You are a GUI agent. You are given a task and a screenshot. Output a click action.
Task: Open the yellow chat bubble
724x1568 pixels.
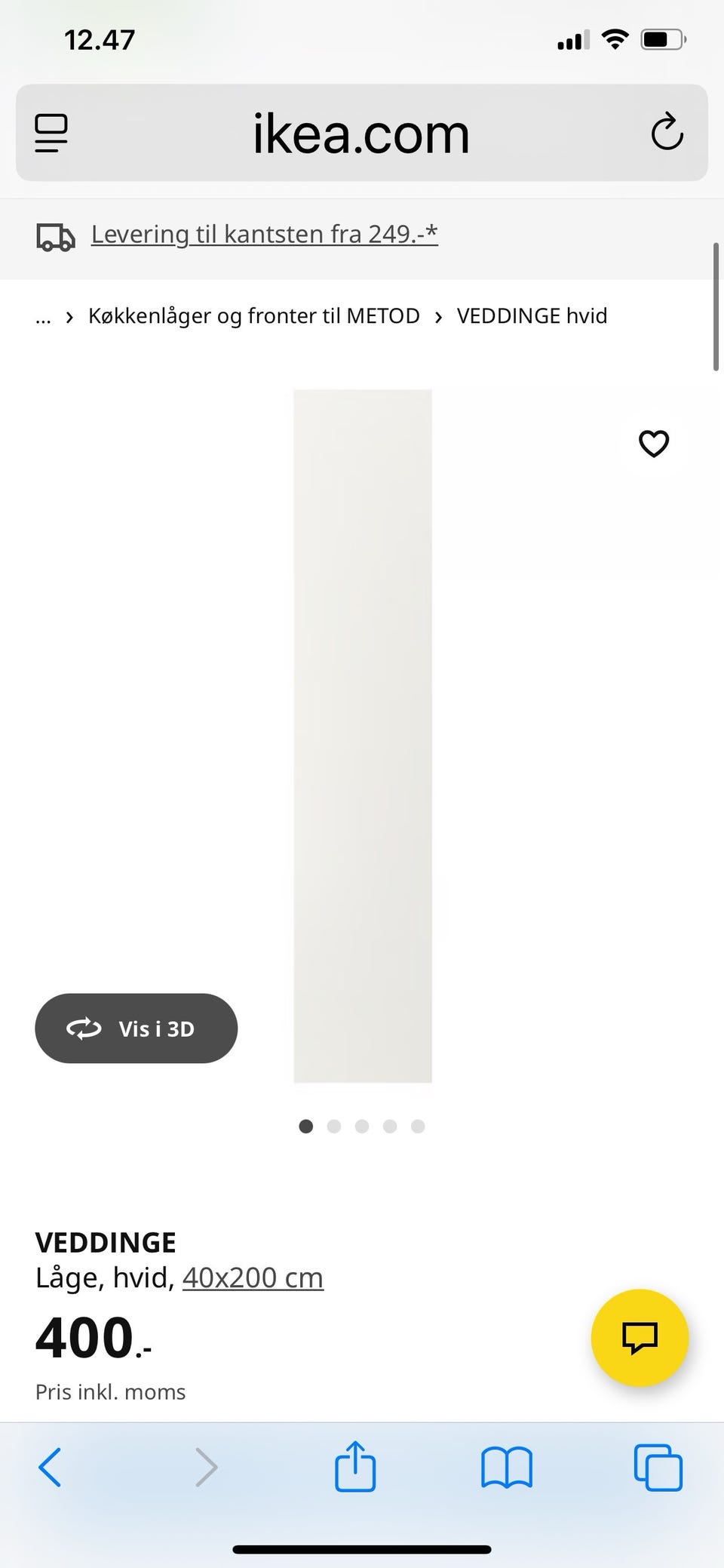(640, 1338)
